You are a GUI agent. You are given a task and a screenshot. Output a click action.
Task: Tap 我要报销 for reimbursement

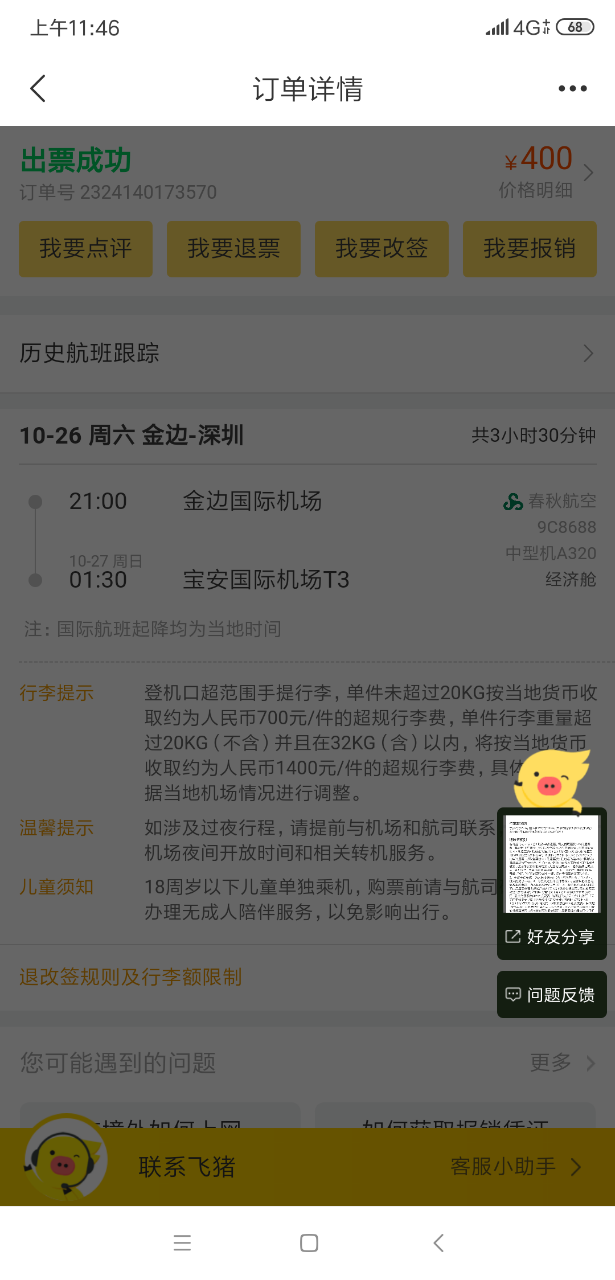tap(529, 249)
